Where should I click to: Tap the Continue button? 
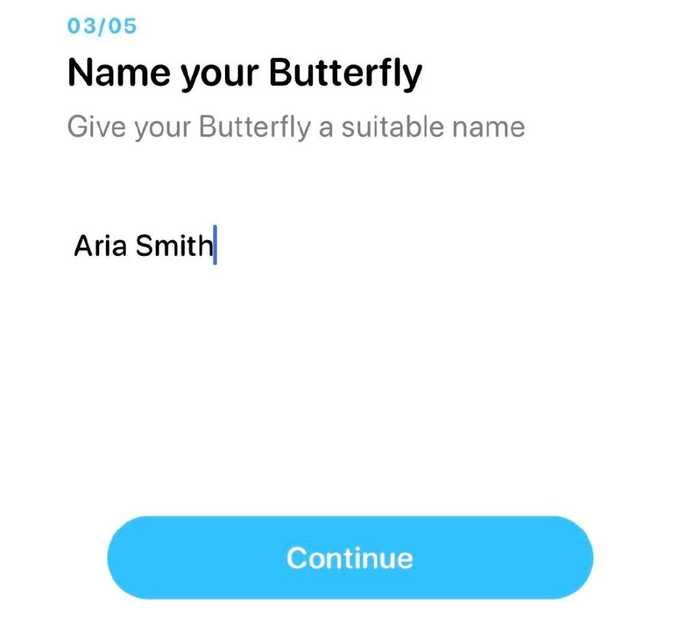pyautogui.click(x=350, y=557)
